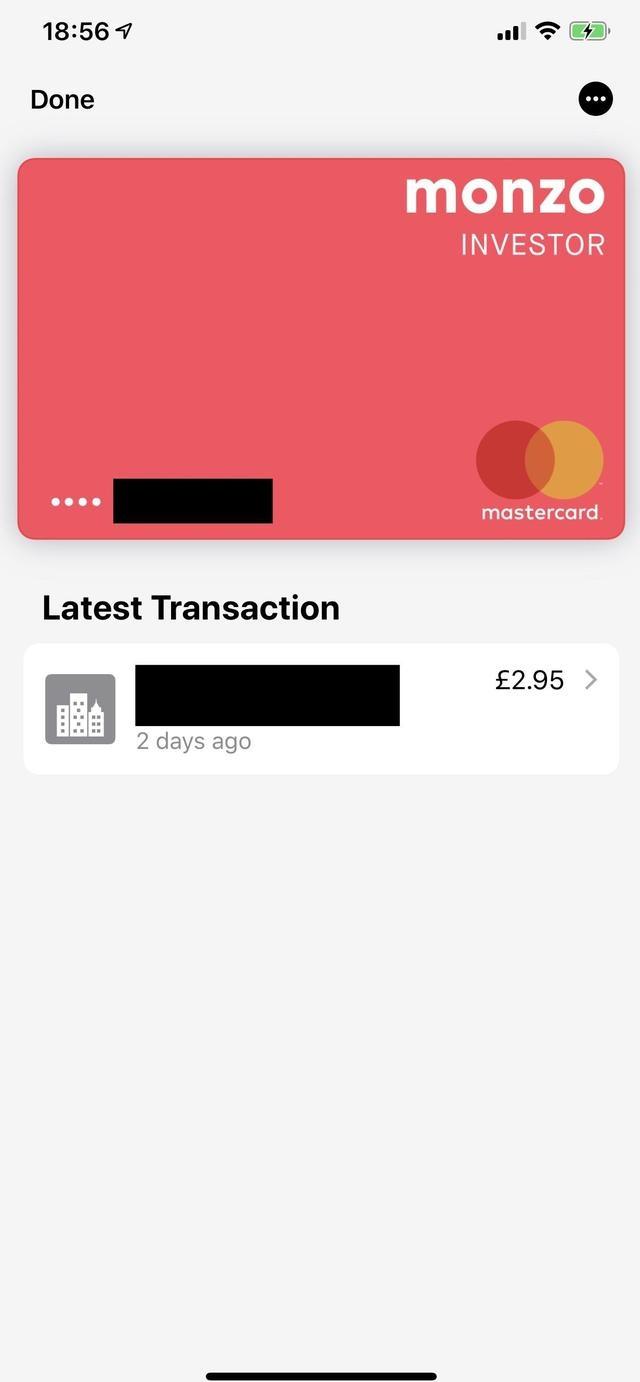Open the £2.95 latest transaction details
The width and height of the screenshot is (640, 1382).
click(321, 708)
